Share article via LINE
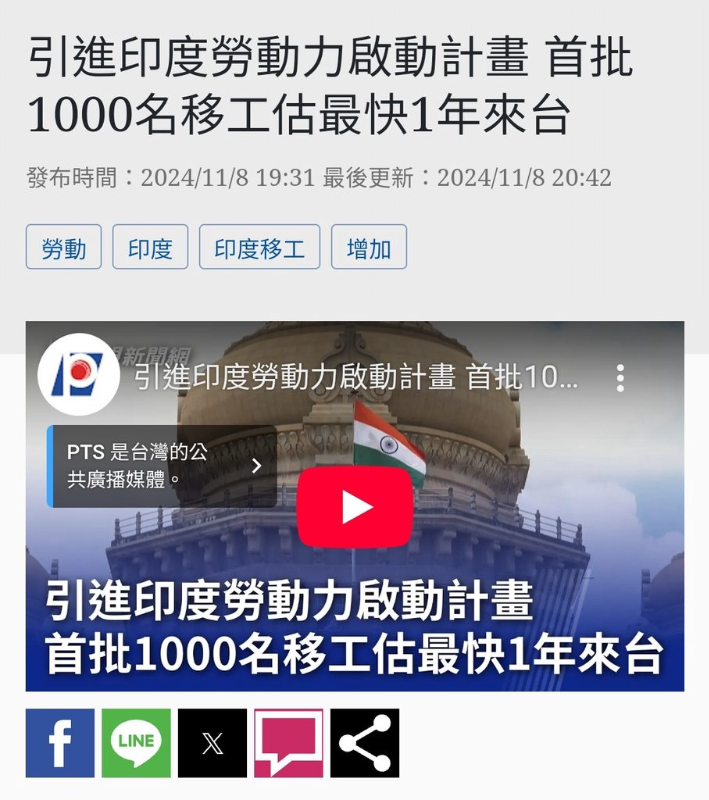This screenshot has height=800, width=709. point(136,743)
